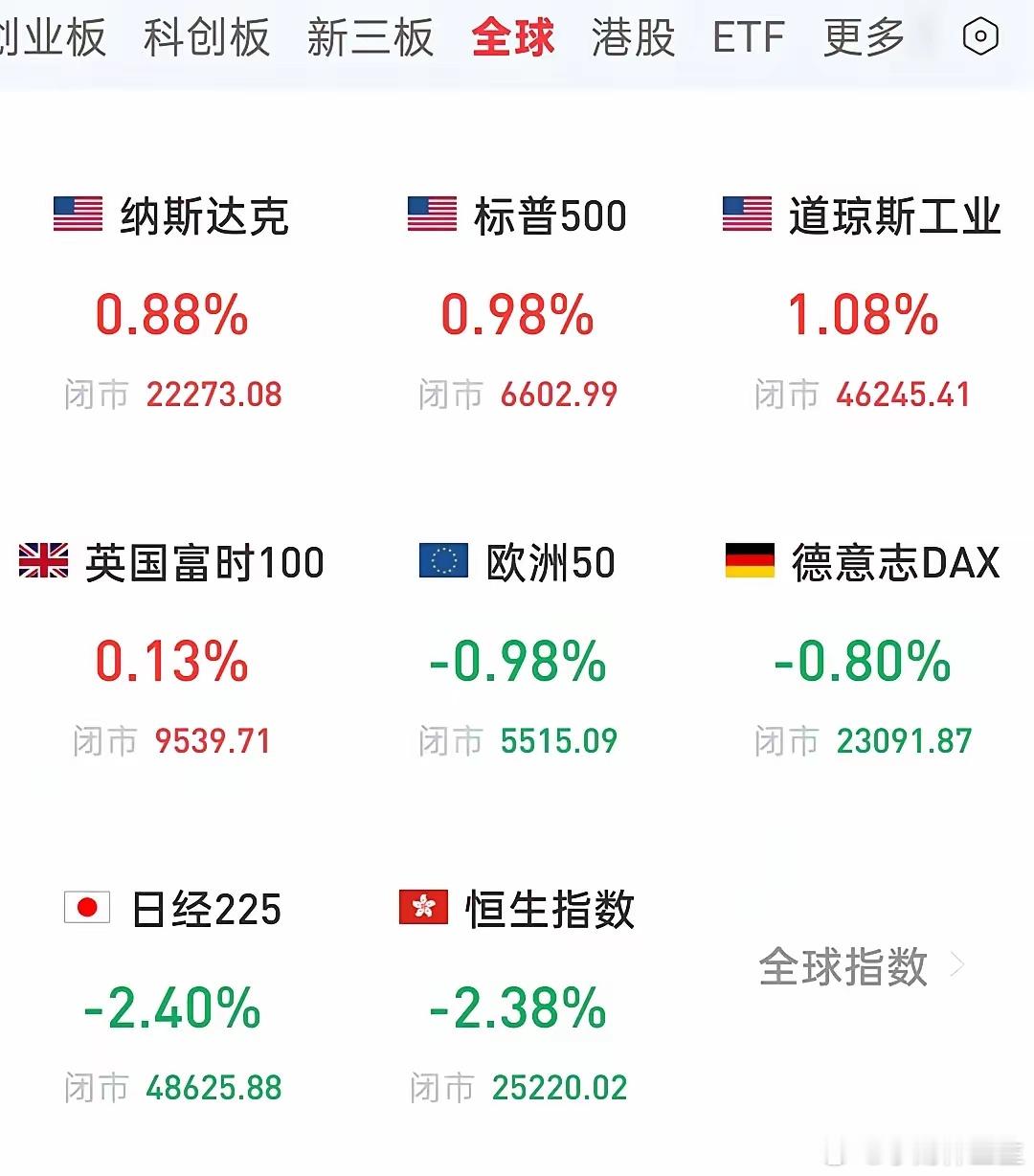The width and height of the screenshot is (1034, 1176).
Task: Switch to the 港股 tab
Action: pyautogui.click(x=633, y=38)
